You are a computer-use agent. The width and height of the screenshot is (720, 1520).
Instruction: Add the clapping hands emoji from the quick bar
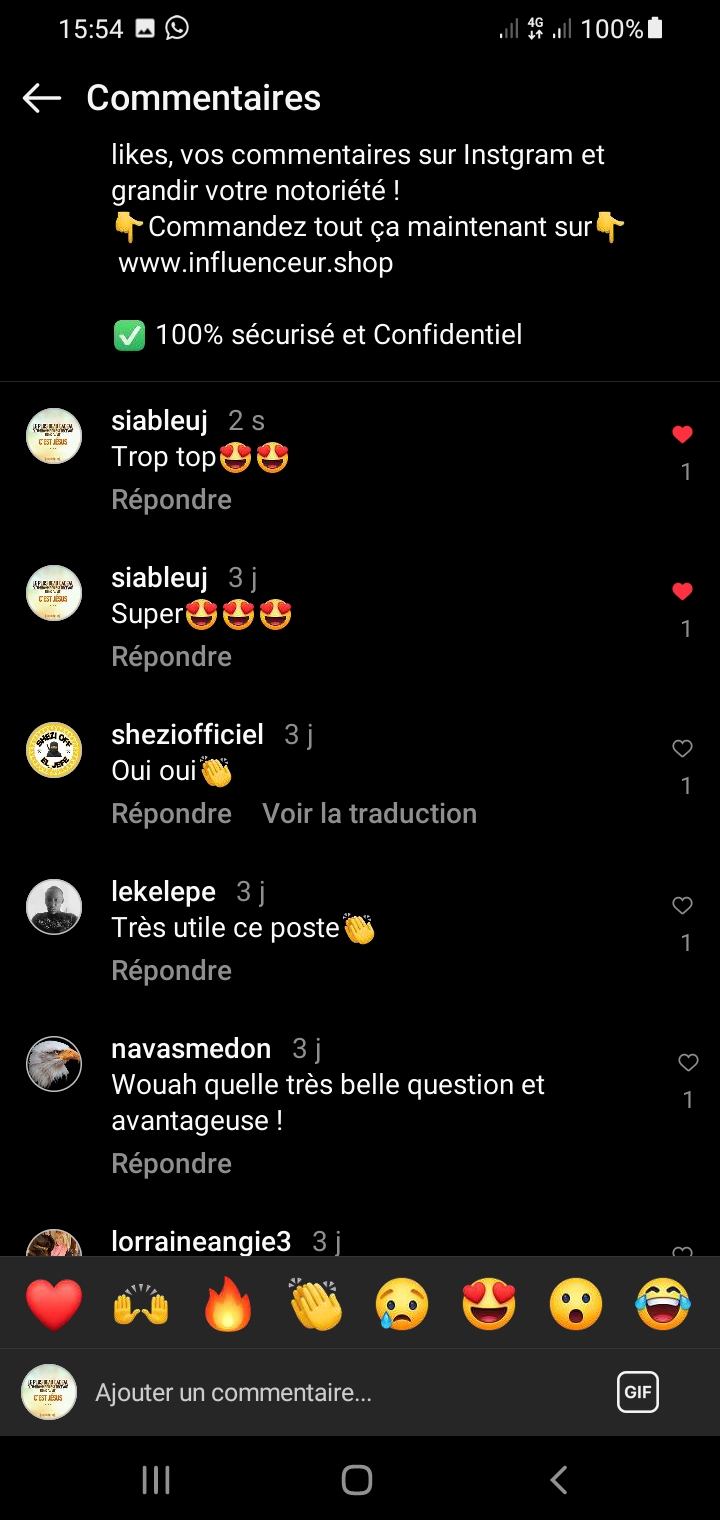[x=315, y=1304]
